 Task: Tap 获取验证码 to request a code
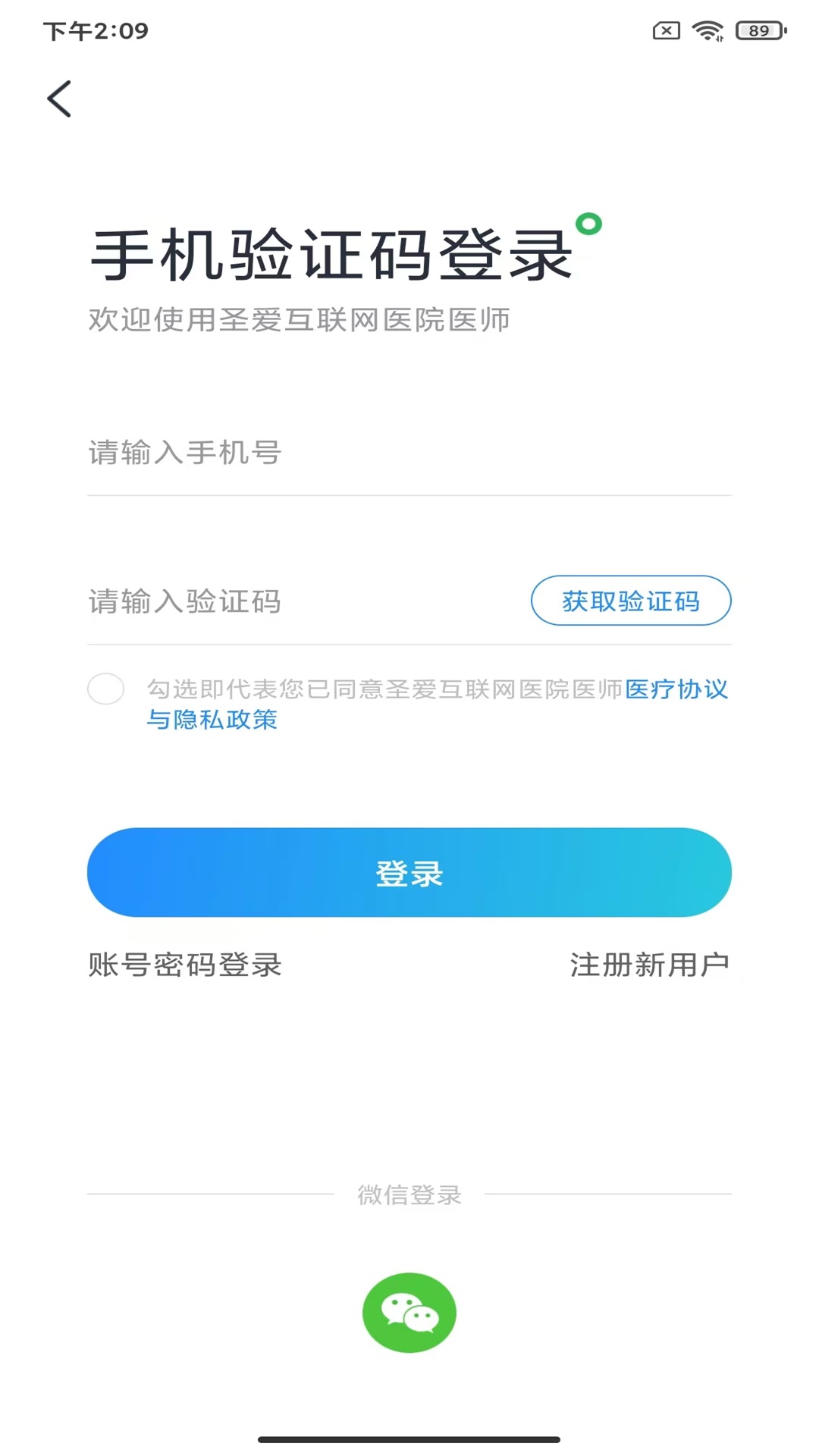[631, 601]
